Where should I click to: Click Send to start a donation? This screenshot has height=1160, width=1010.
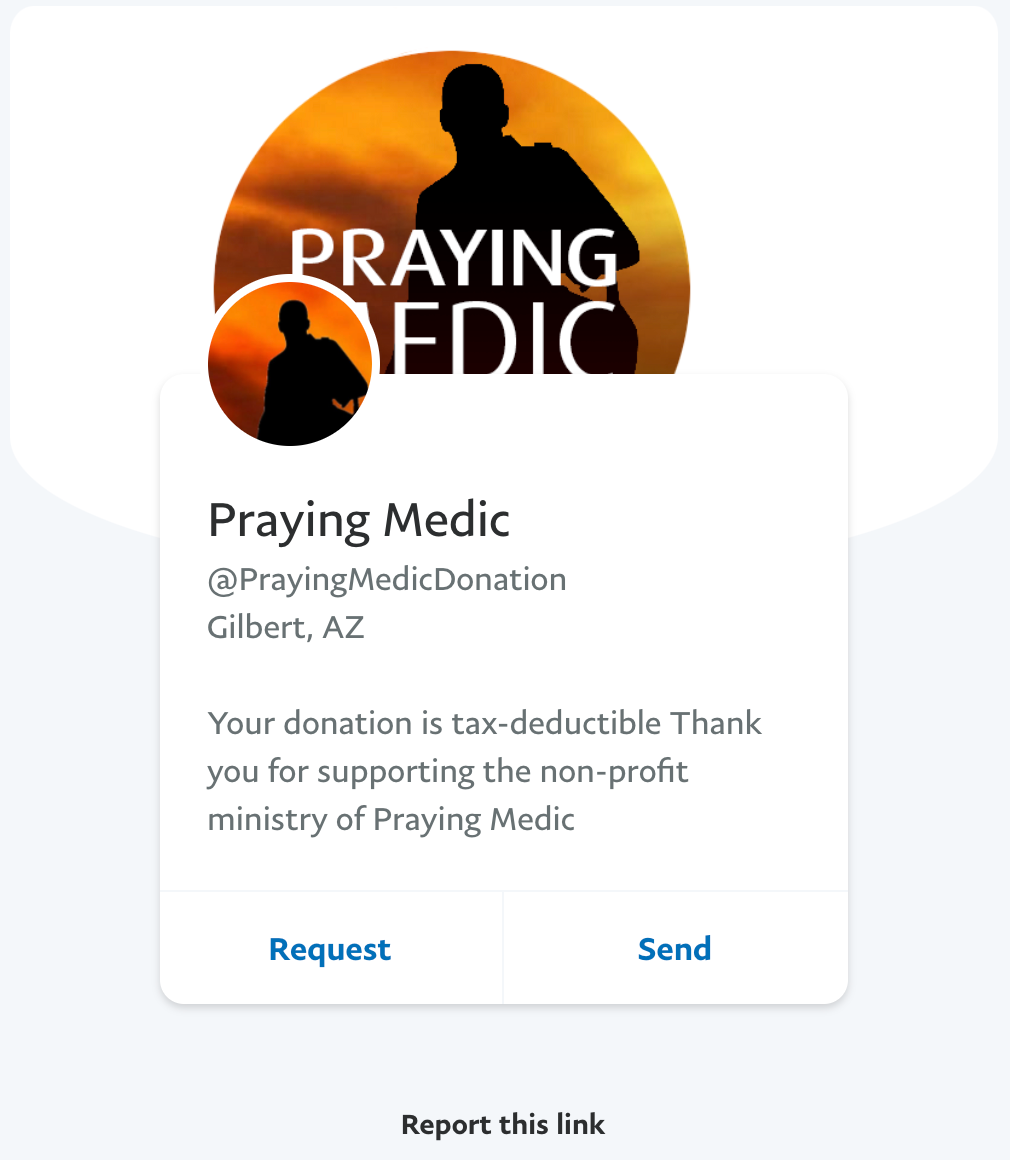click(x=674, y=949)
